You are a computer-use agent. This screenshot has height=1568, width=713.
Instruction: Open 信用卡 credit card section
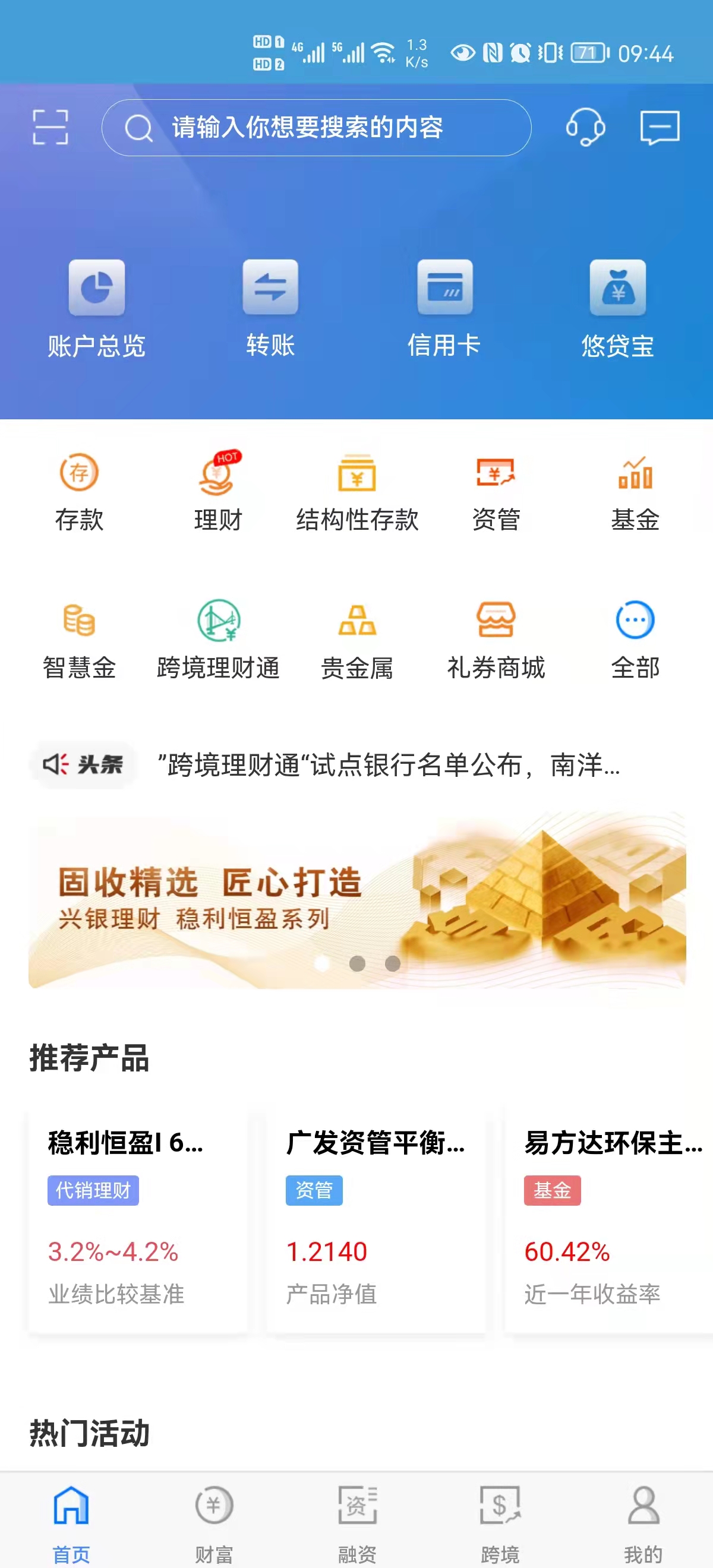pyautogui.click(x=444, y=308)
